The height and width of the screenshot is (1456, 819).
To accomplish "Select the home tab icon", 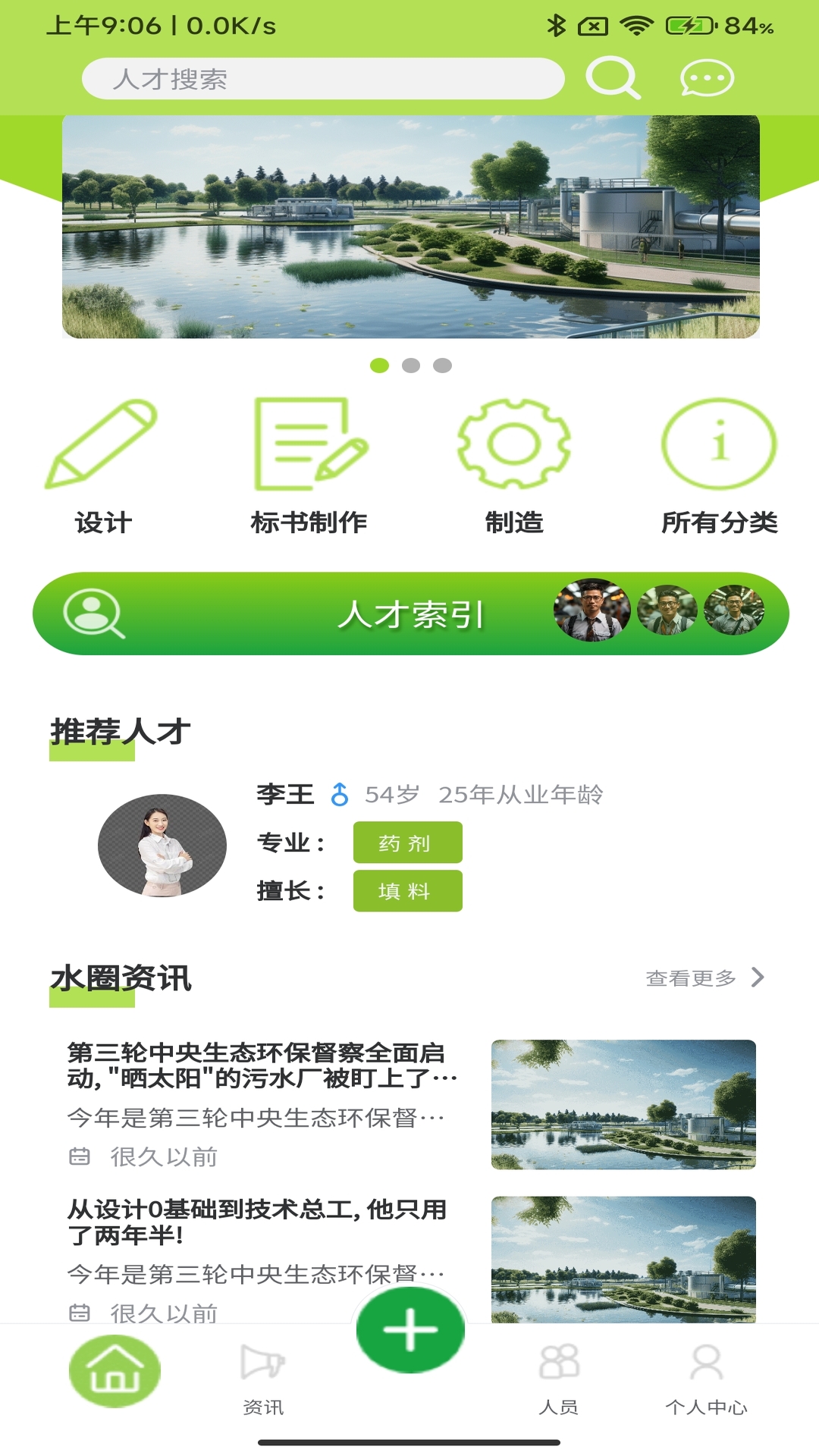I will click(115, 1371).
